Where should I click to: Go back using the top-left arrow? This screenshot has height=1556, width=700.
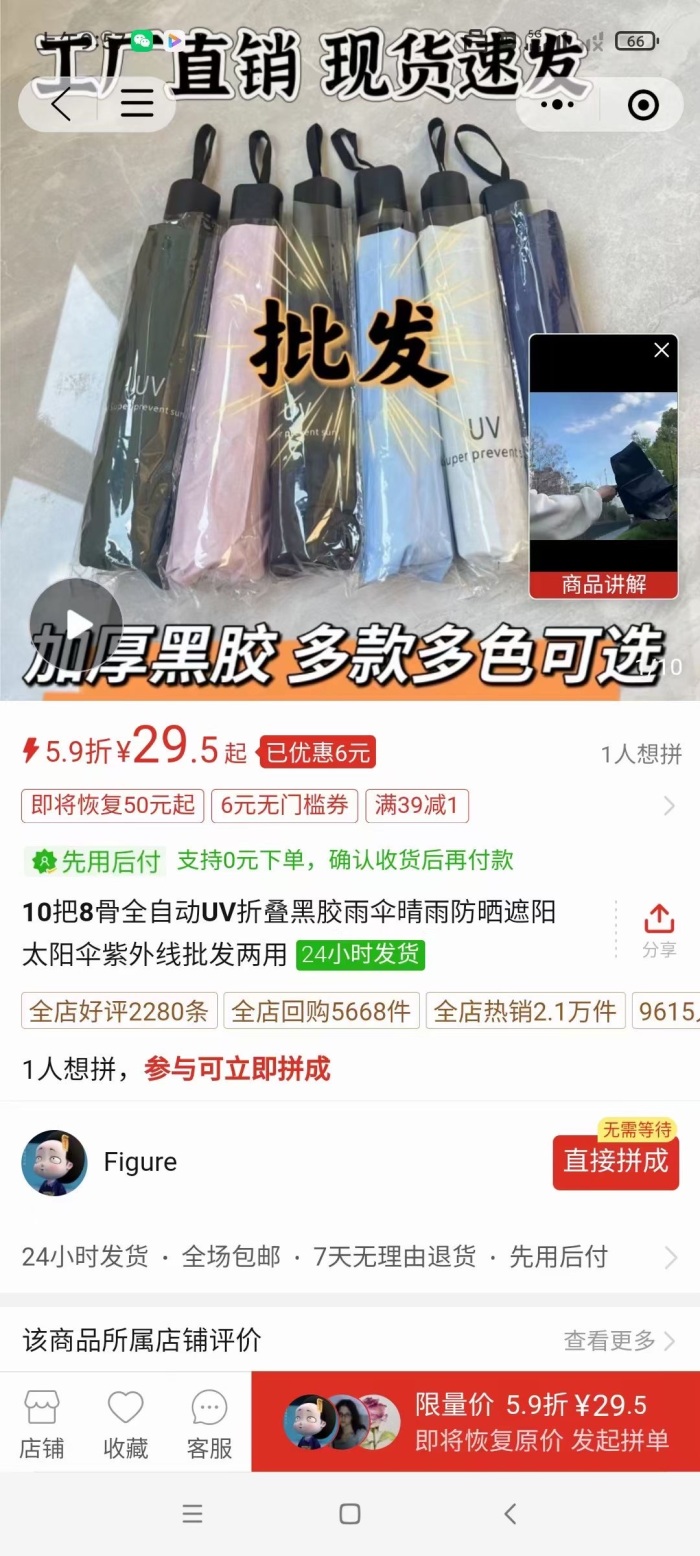tap(62, 104)
